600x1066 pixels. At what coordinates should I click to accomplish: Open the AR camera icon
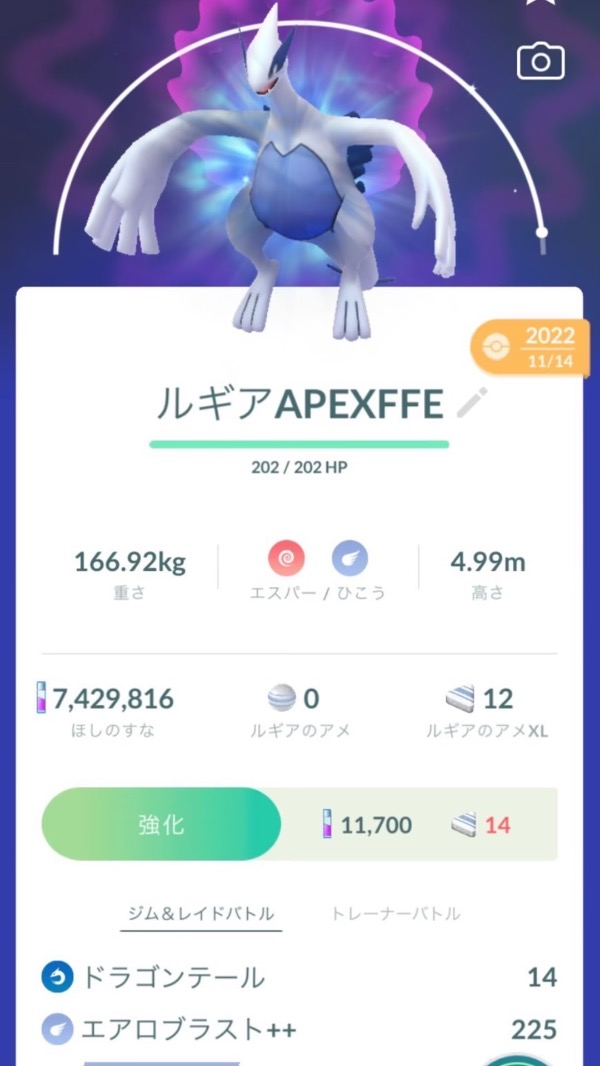pos(541,62)
